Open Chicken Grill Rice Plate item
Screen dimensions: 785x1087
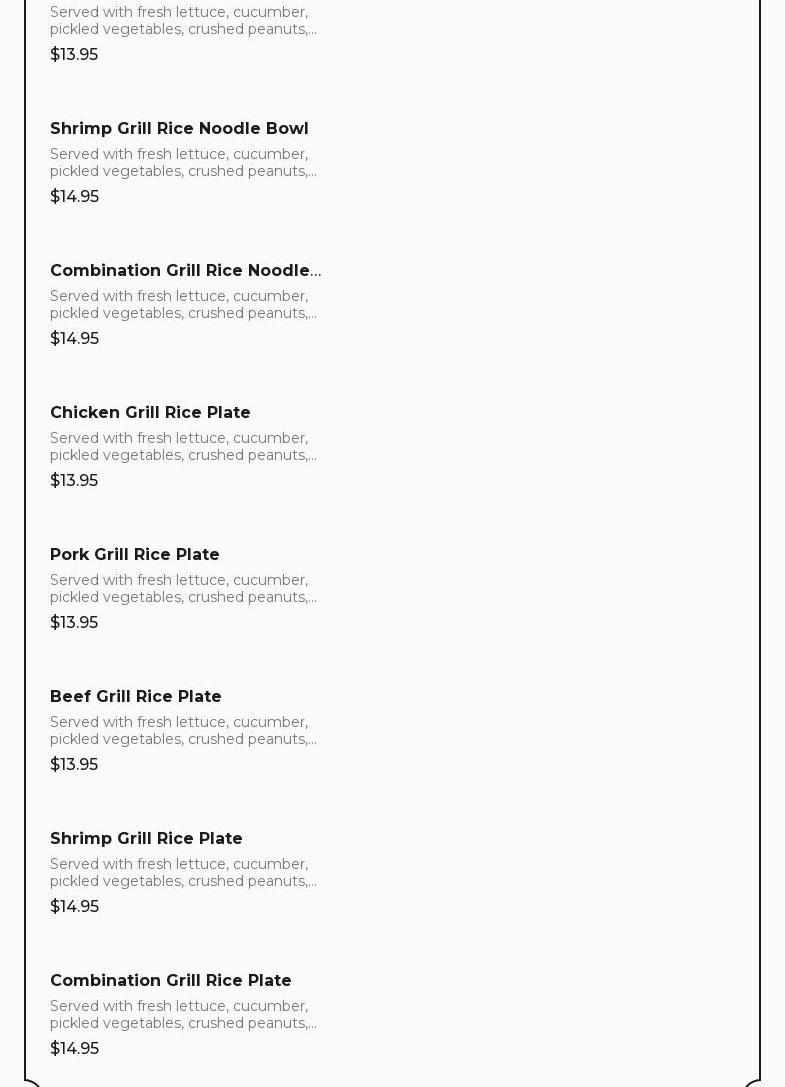tap(150, 413)
